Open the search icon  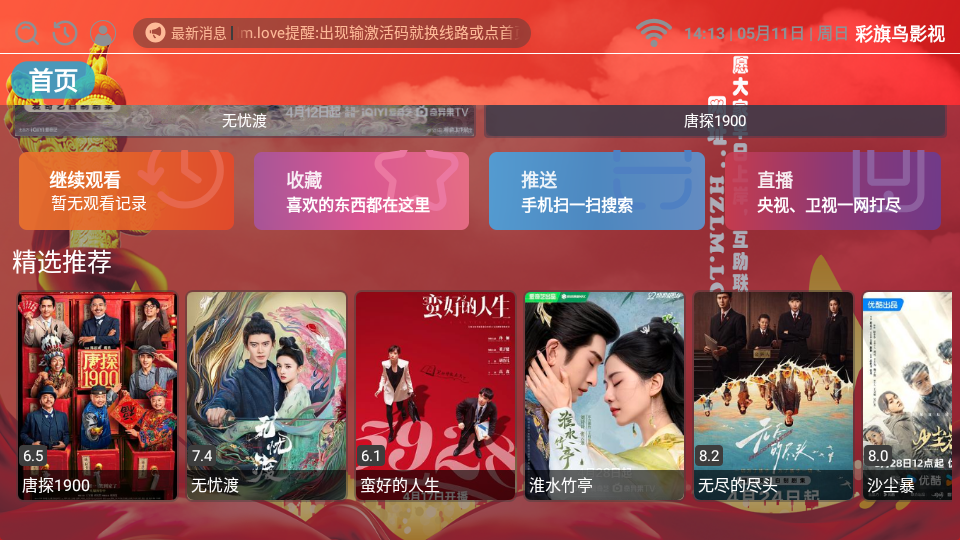coord(28,33)
